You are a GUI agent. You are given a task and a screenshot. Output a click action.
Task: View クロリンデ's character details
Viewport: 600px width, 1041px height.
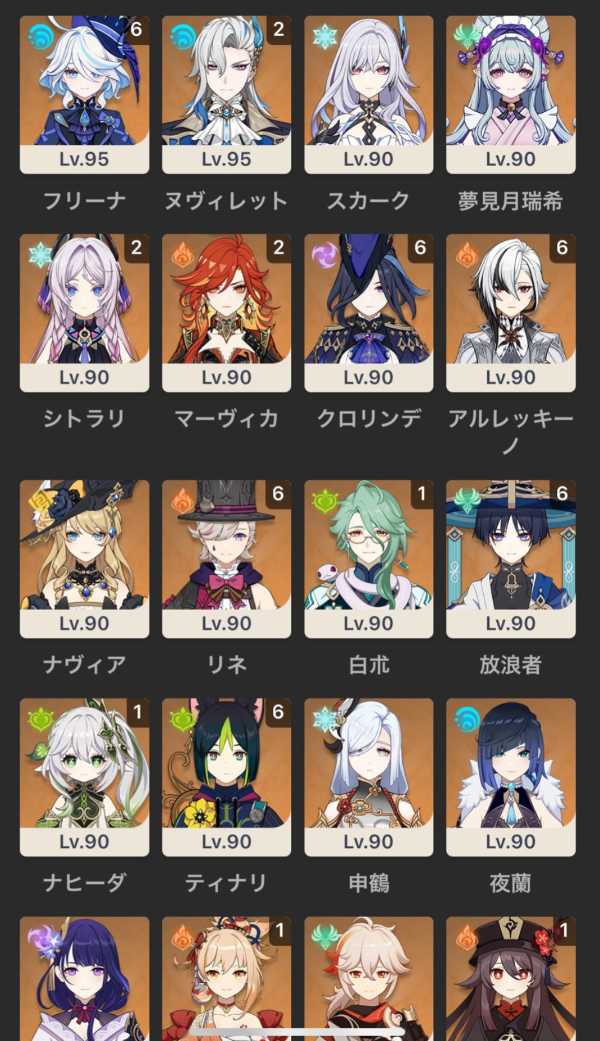(x=368, y=312)
